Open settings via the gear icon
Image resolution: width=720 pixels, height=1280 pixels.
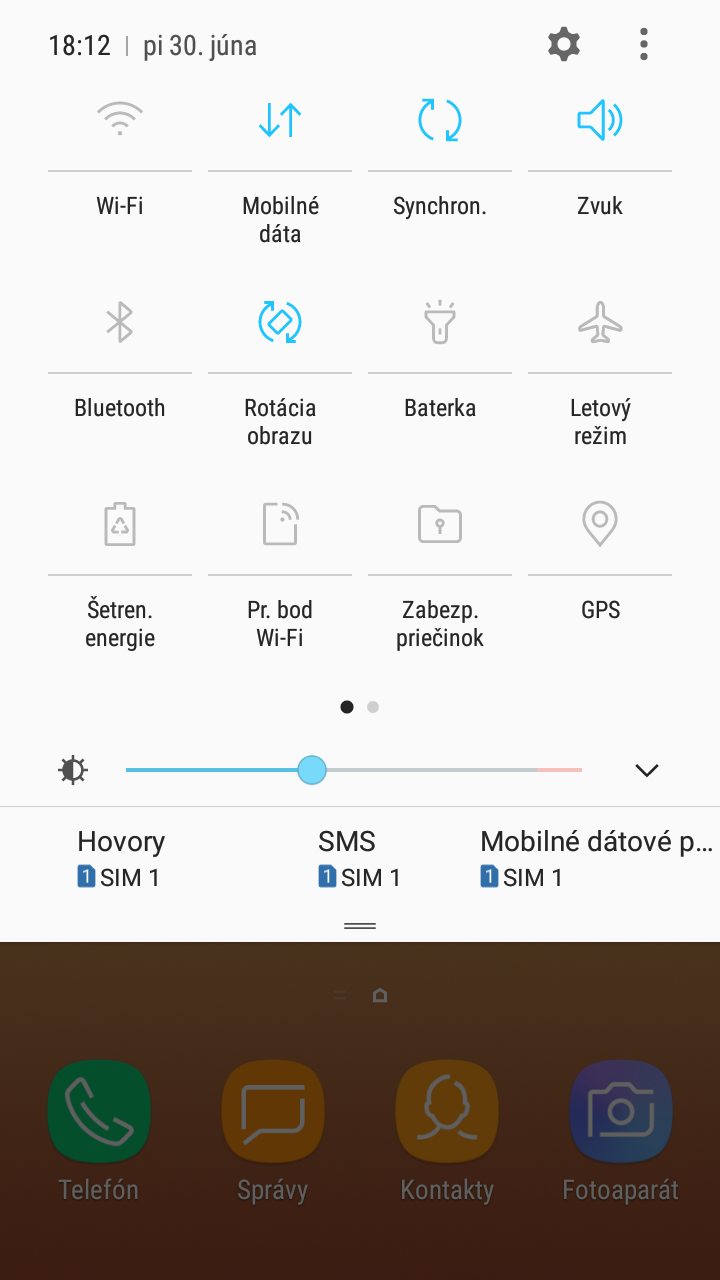click(x=564, y=44)
